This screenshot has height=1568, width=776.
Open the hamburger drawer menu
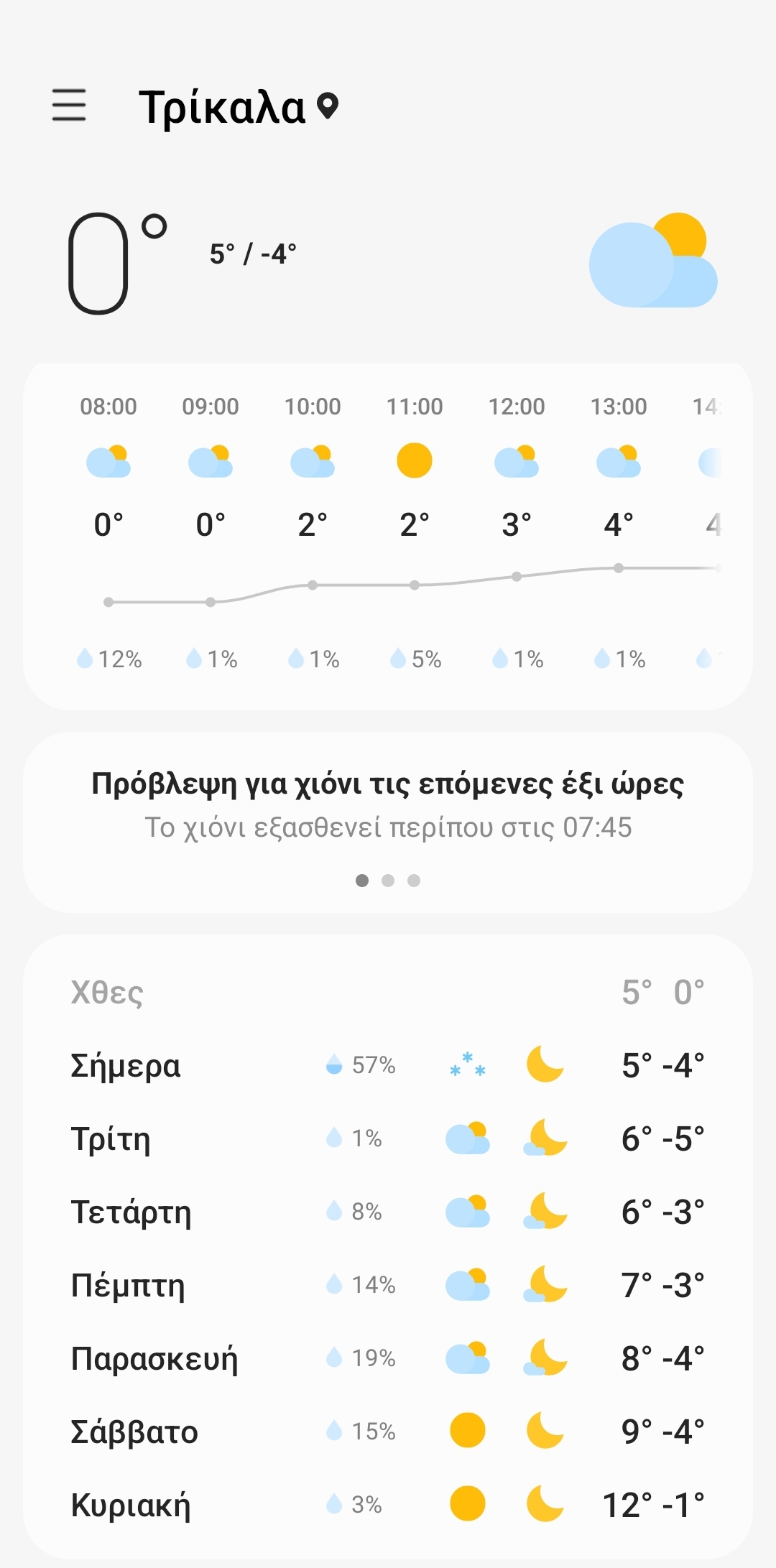point(69,106)
